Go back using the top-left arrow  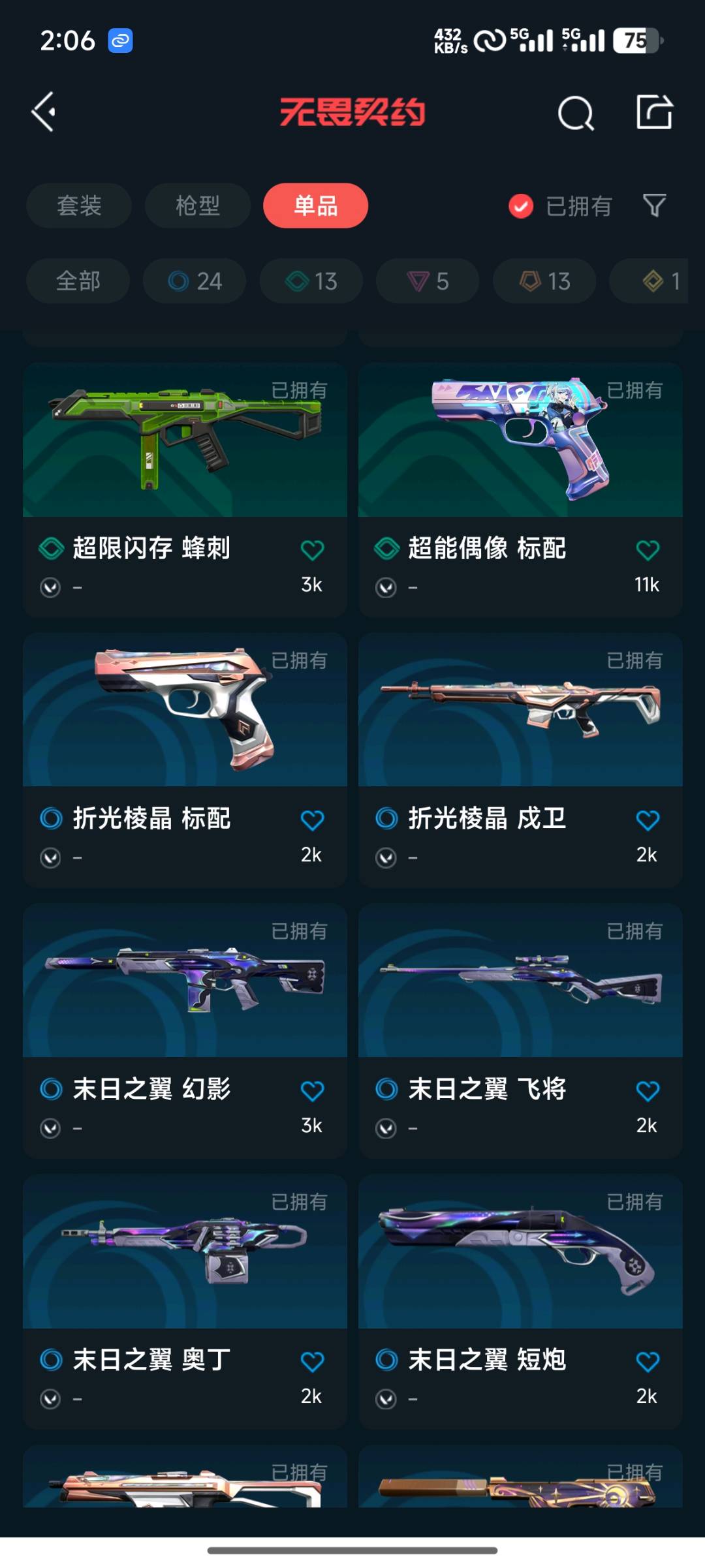pos(44,112)
